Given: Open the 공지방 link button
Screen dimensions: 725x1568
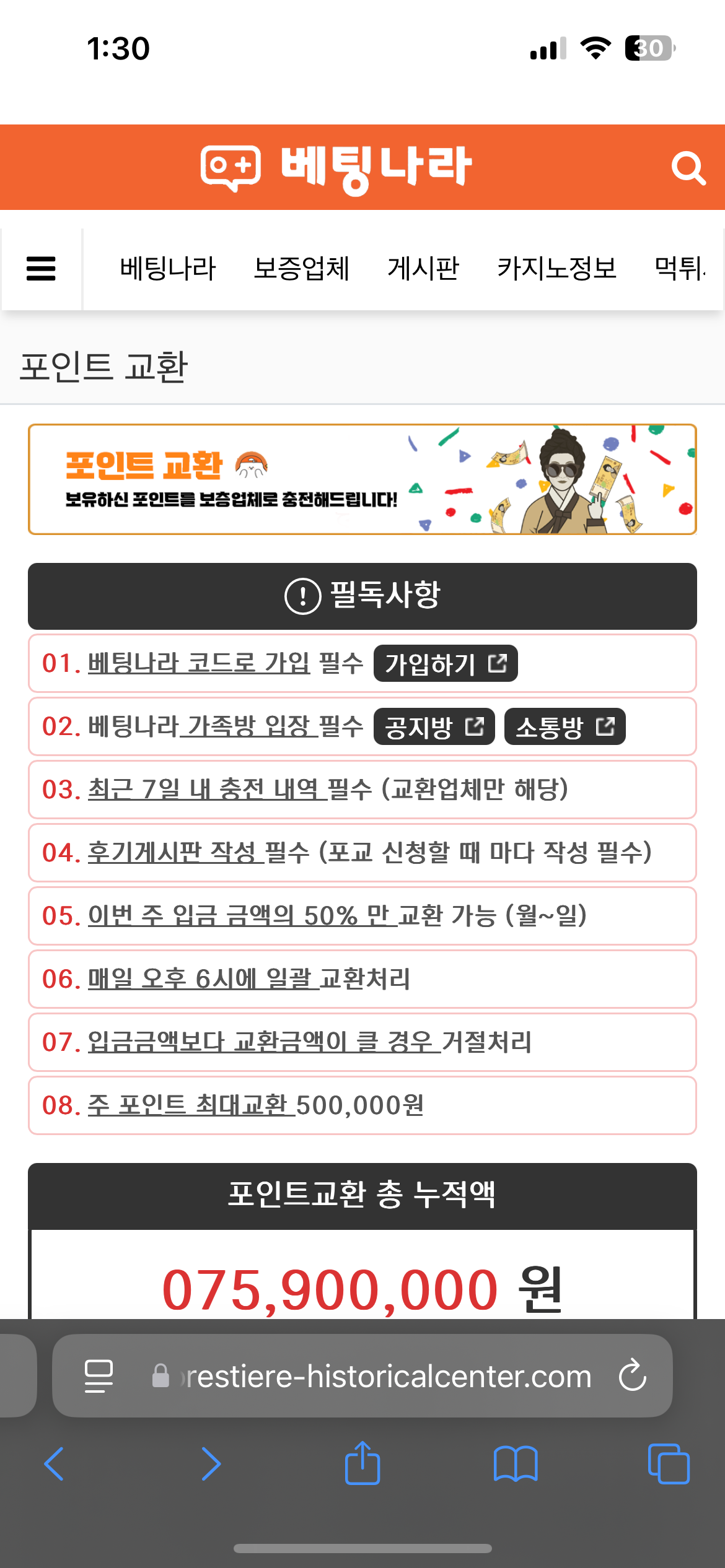Looking at the screenshot, I should pos(434,727).
